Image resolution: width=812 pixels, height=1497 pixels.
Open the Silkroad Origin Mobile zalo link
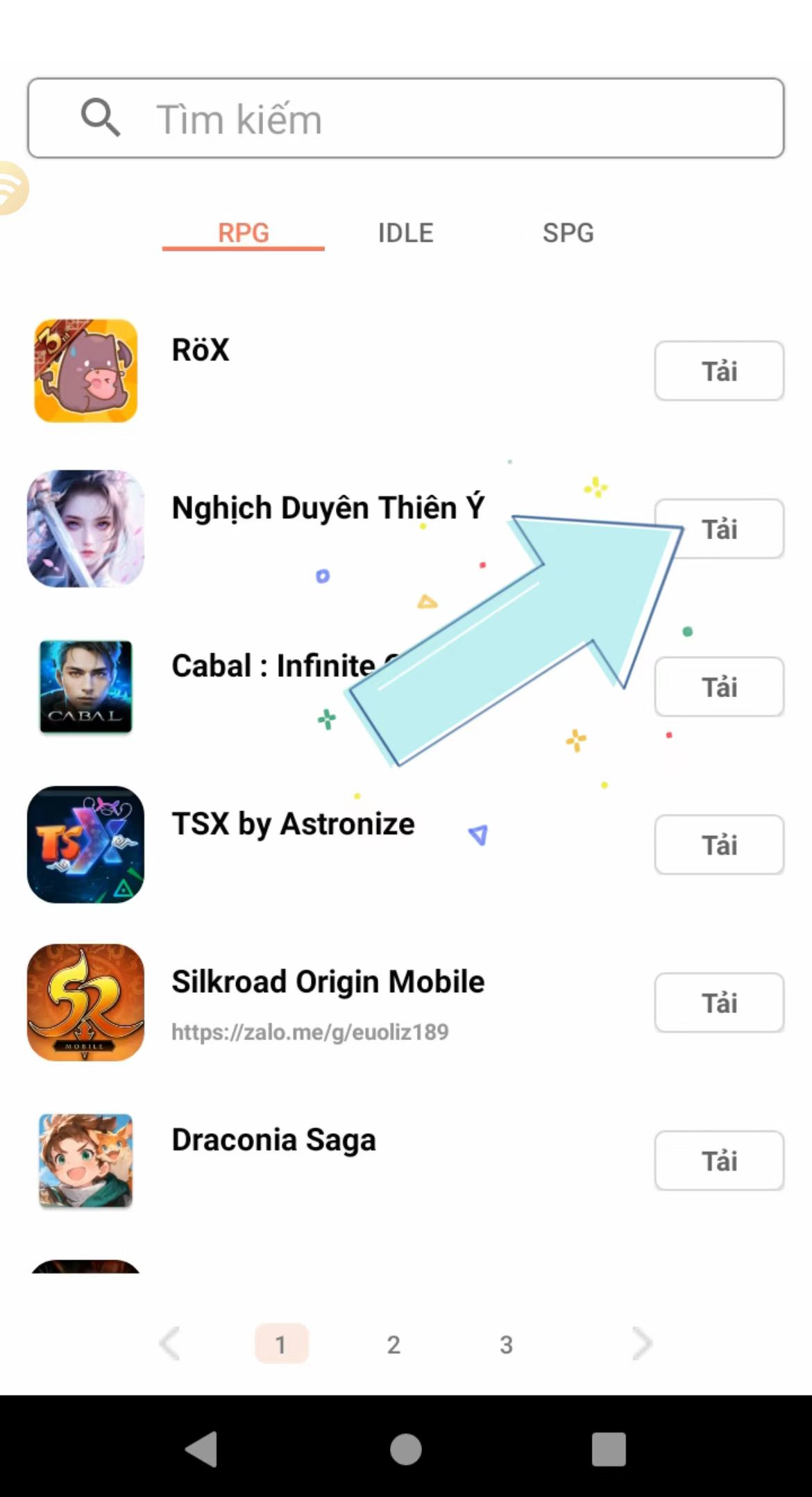pyautogui.click(x=310, y=1032)
